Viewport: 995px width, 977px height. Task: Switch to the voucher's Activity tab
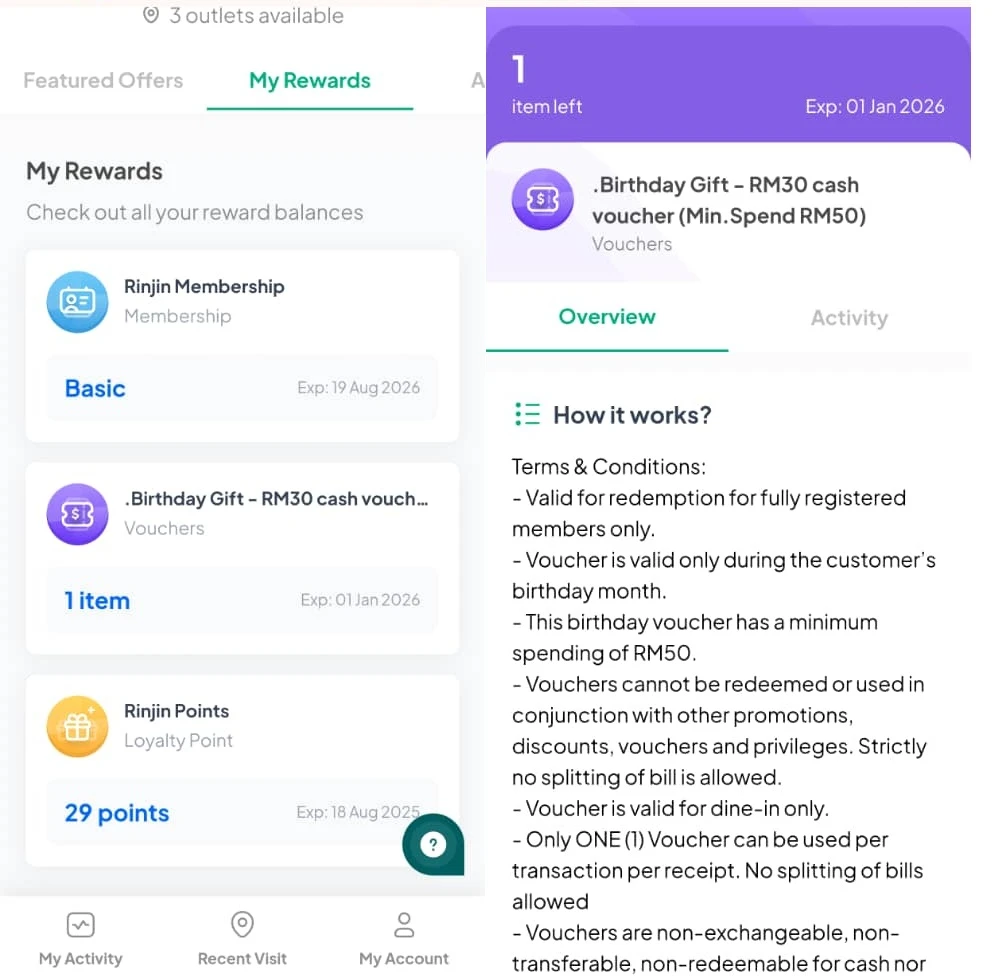[848, 318]
